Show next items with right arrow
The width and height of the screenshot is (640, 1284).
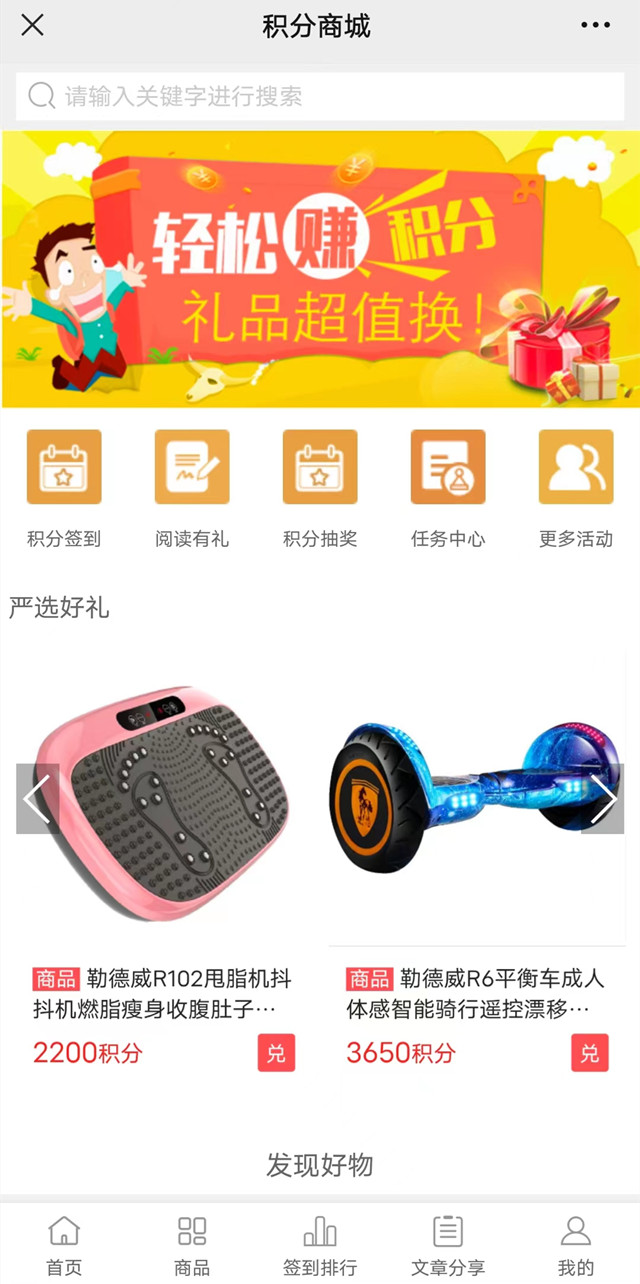[x=603, y=798]
